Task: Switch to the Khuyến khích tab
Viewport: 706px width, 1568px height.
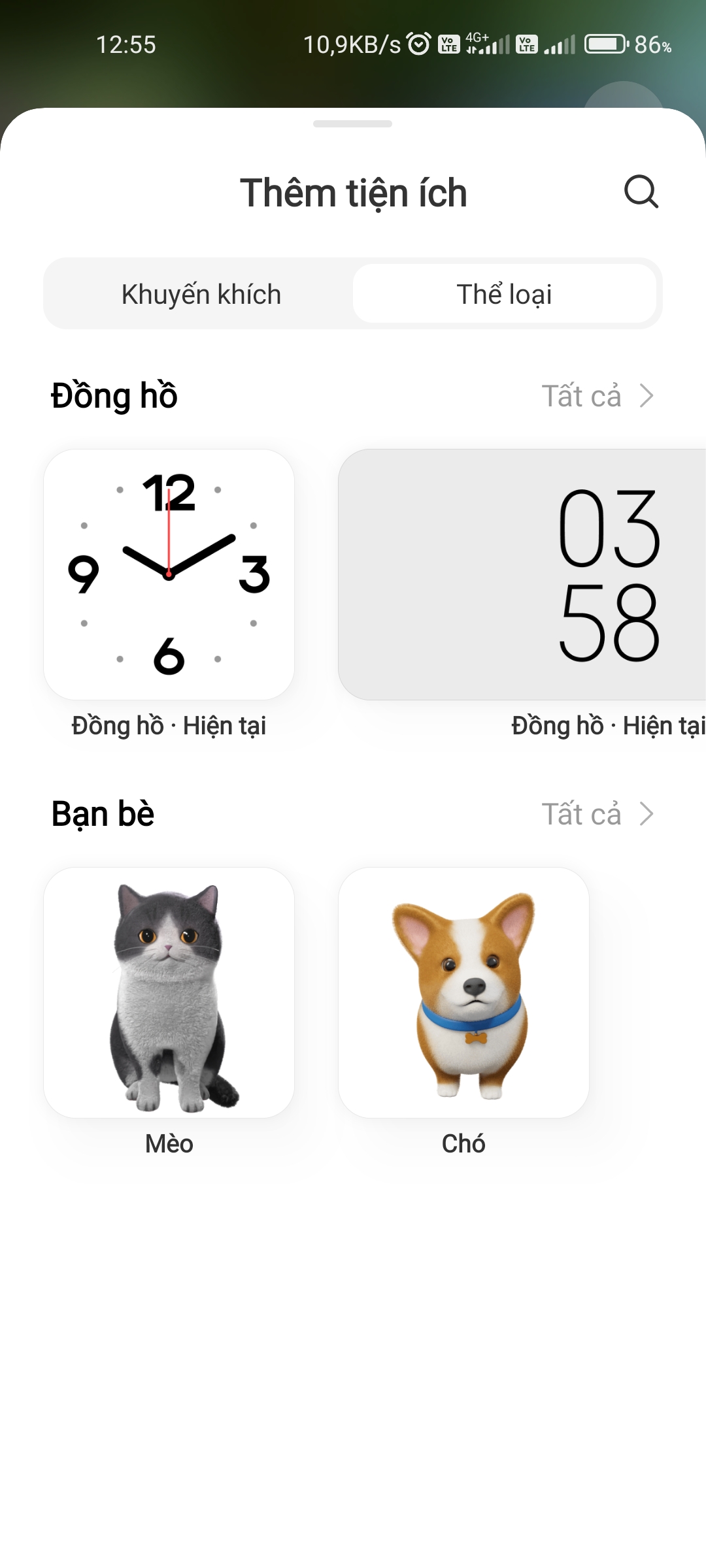Action: pos(201,294)
